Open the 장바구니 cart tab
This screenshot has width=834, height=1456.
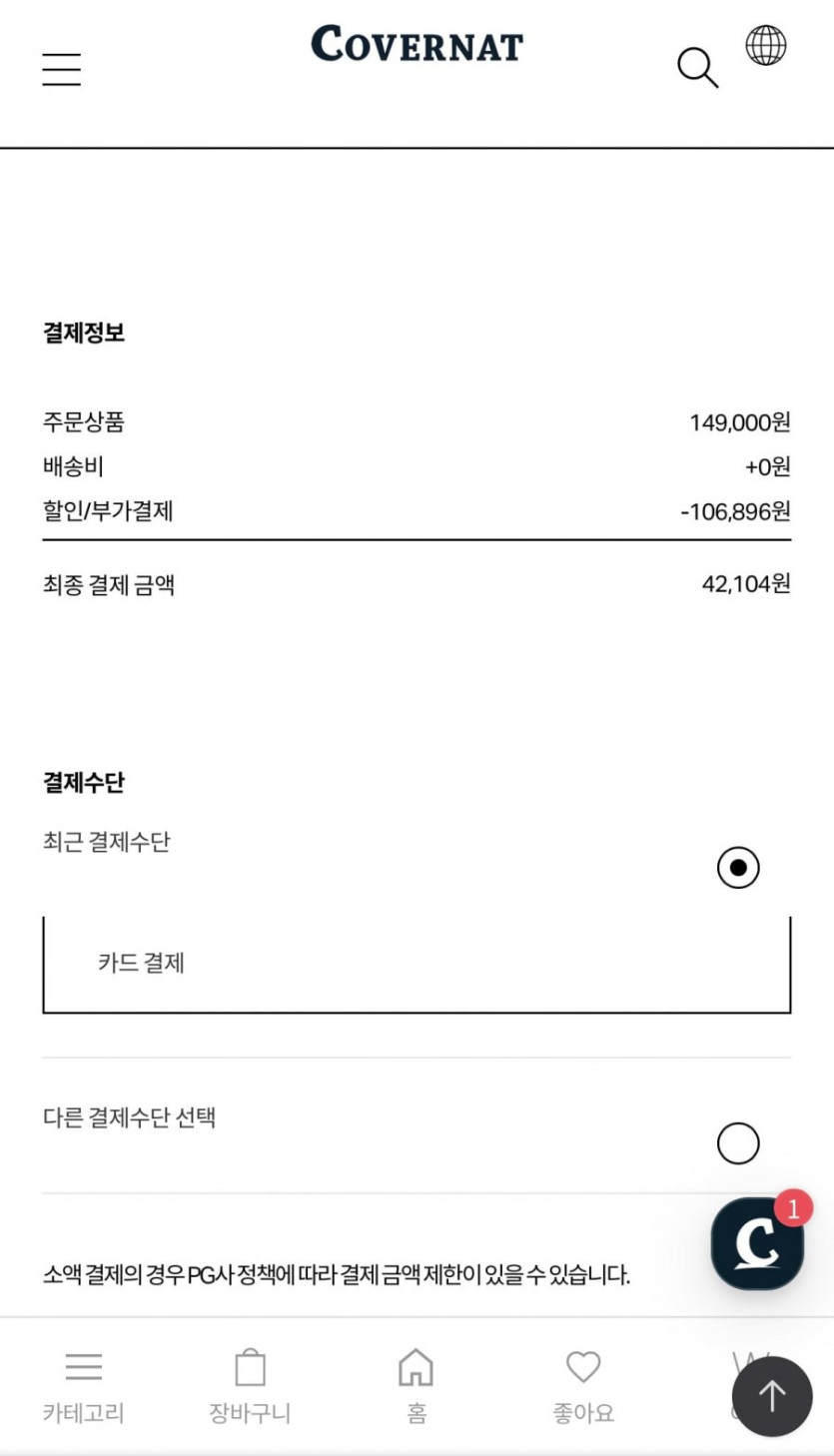[250, 1385]
